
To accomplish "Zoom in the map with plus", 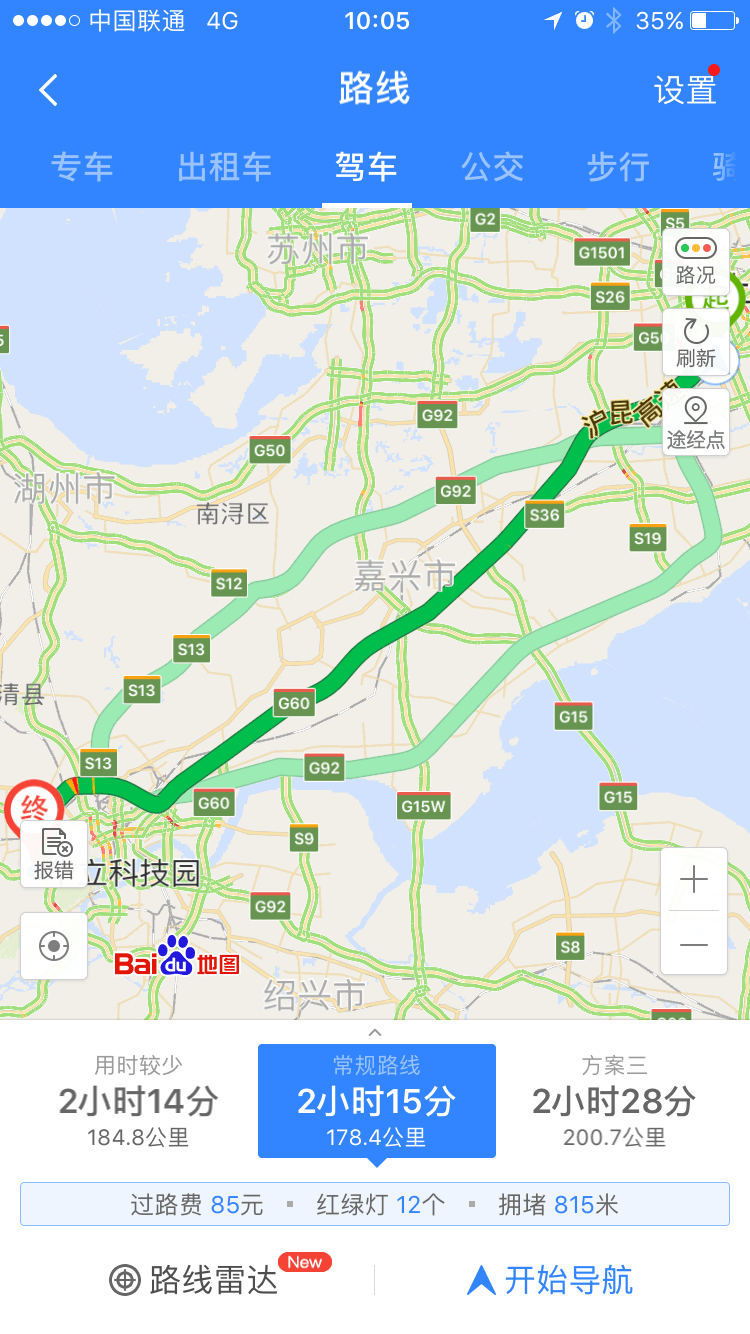I will [693, 880].
